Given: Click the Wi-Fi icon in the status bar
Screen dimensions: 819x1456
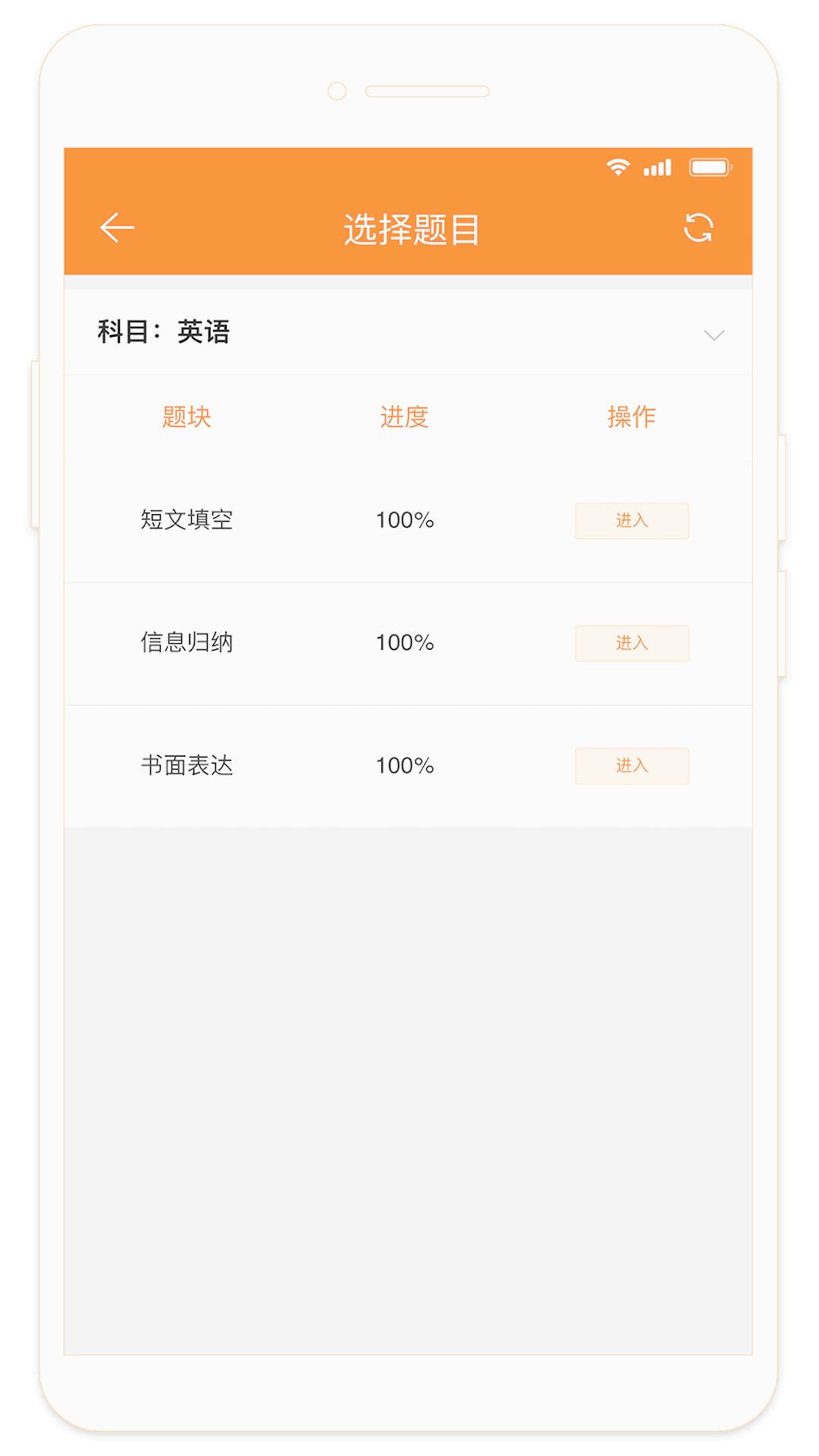Looking at the screenshot, I should pos(618,167).
